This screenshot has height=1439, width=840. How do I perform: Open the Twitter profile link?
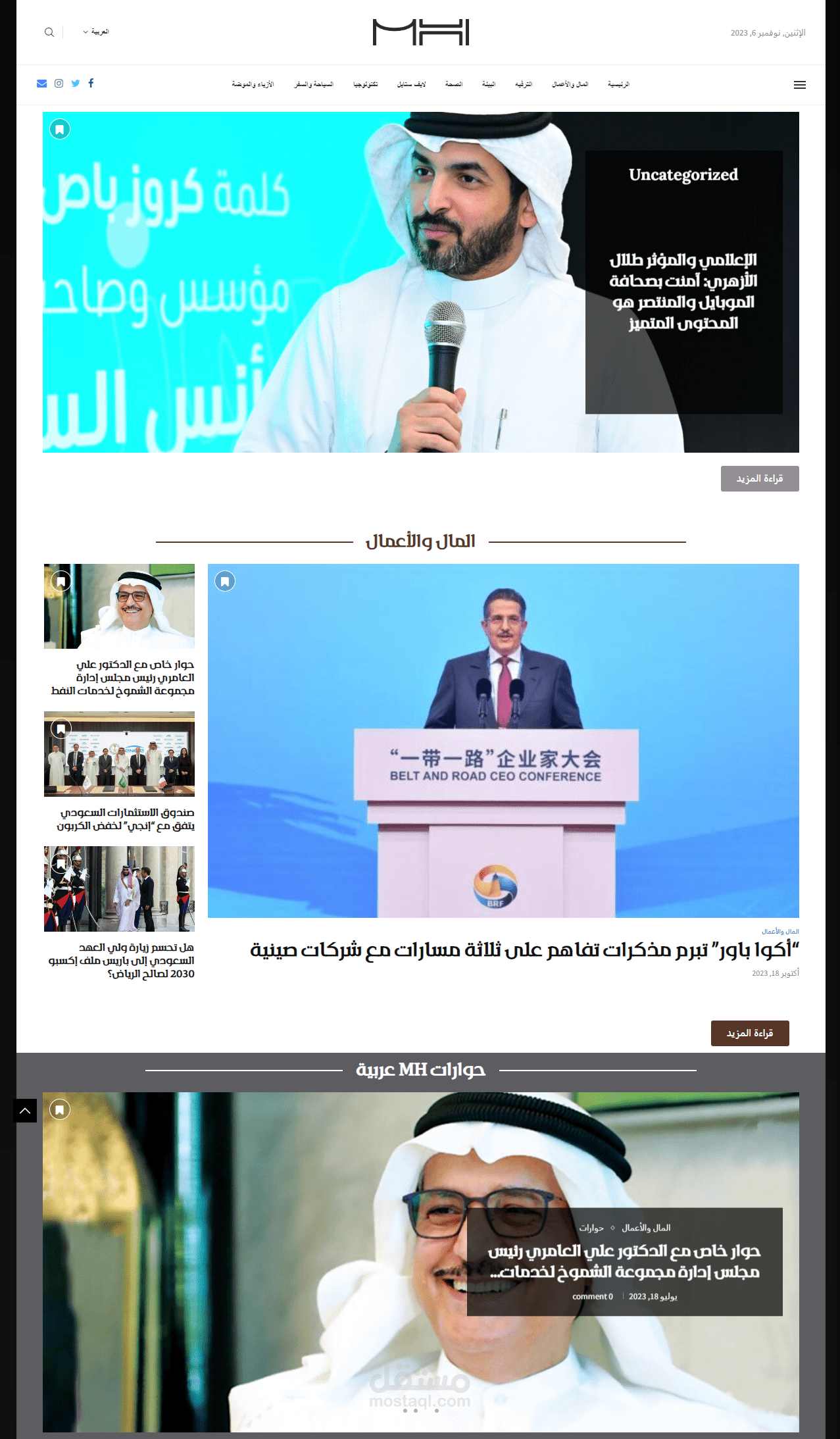coord(76,83)
